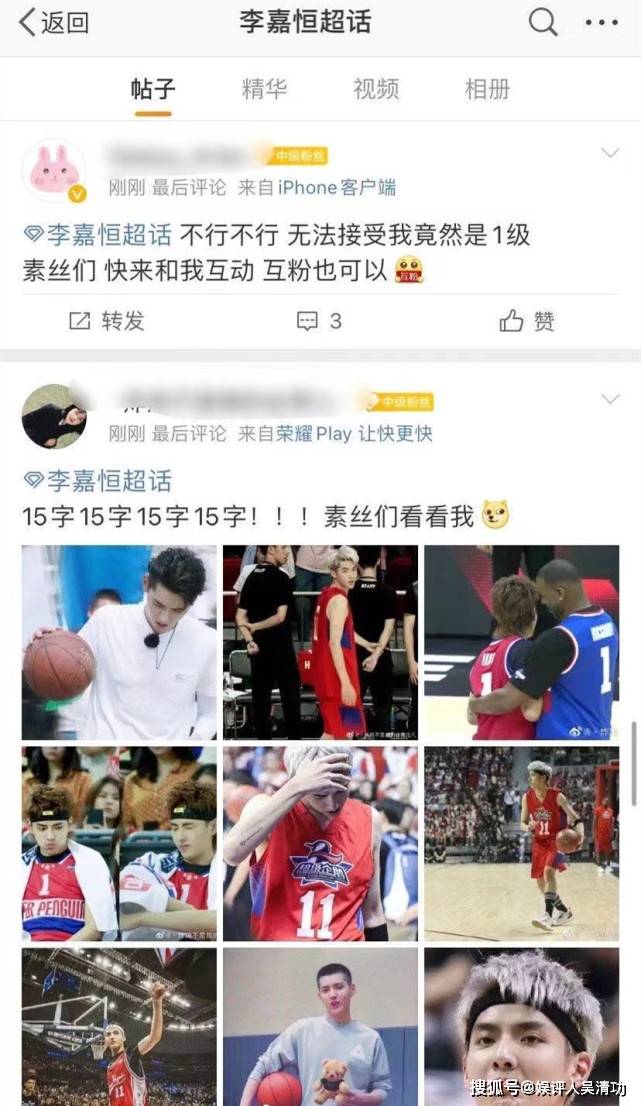Repost the first post via 转发
Image resolution: width=641 pixels, height=1106 pixels.
pyautogui.click(x=107, y=321)
